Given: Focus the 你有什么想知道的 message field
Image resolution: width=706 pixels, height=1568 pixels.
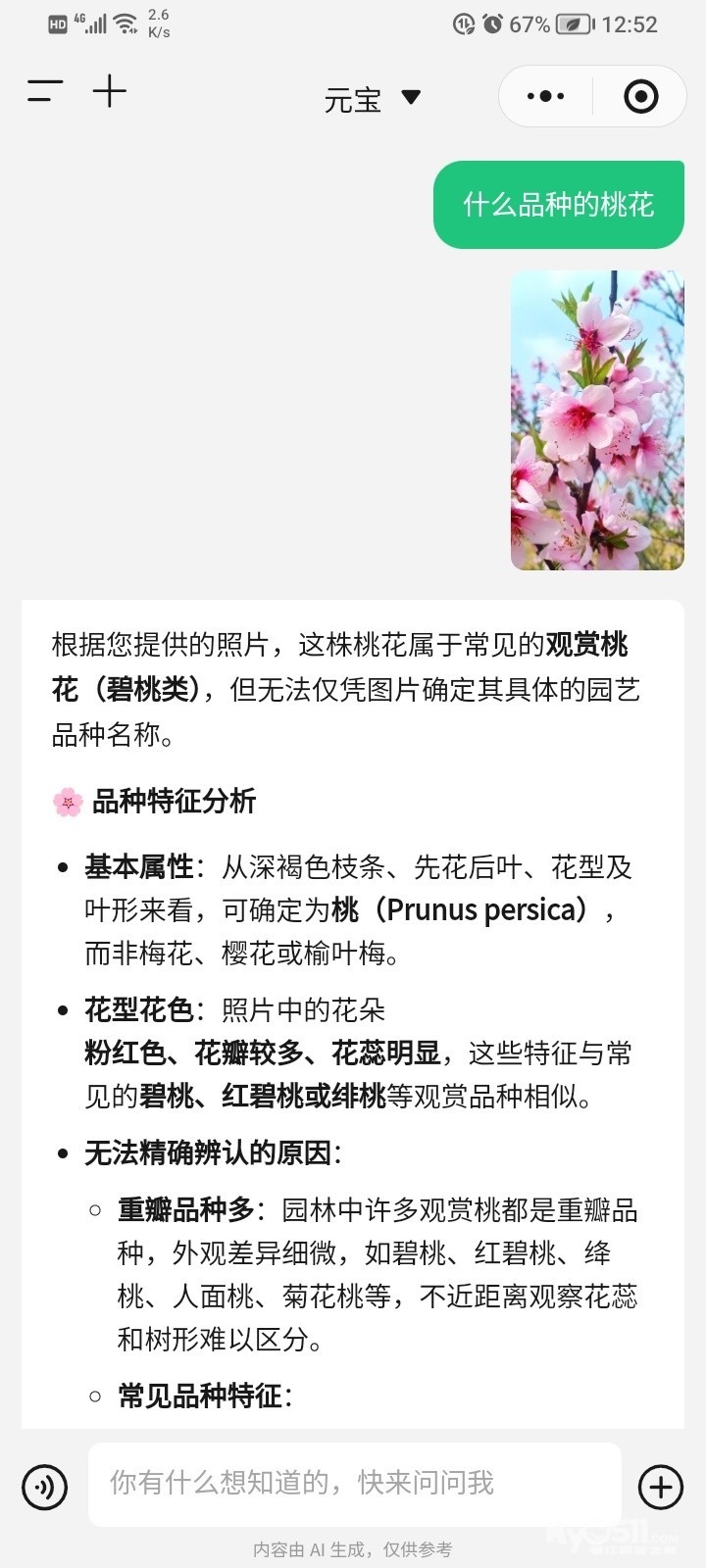Looking at the screenshot, I should coord(353,1484).
